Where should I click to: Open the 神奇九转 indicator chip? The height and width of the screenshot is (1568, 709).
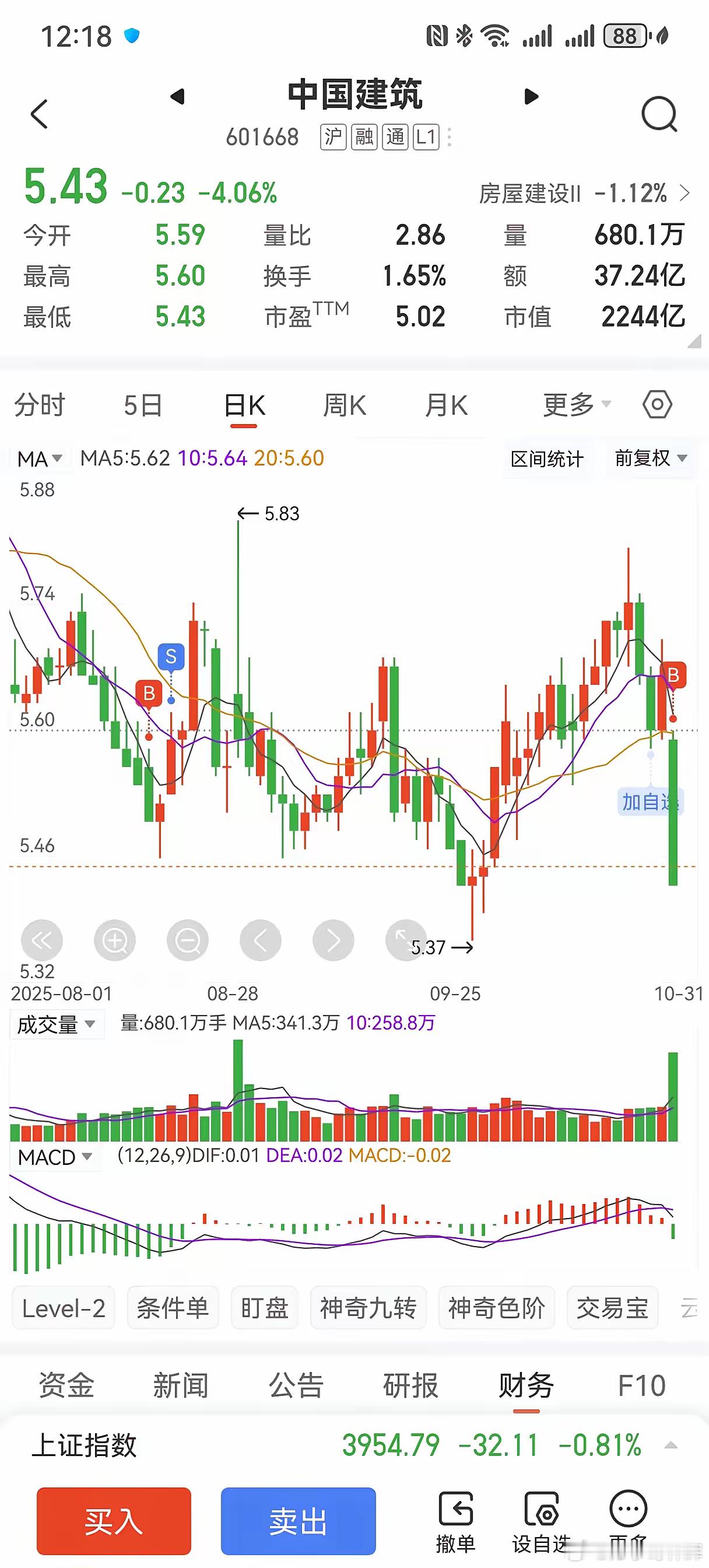[x=368, y=1308]
